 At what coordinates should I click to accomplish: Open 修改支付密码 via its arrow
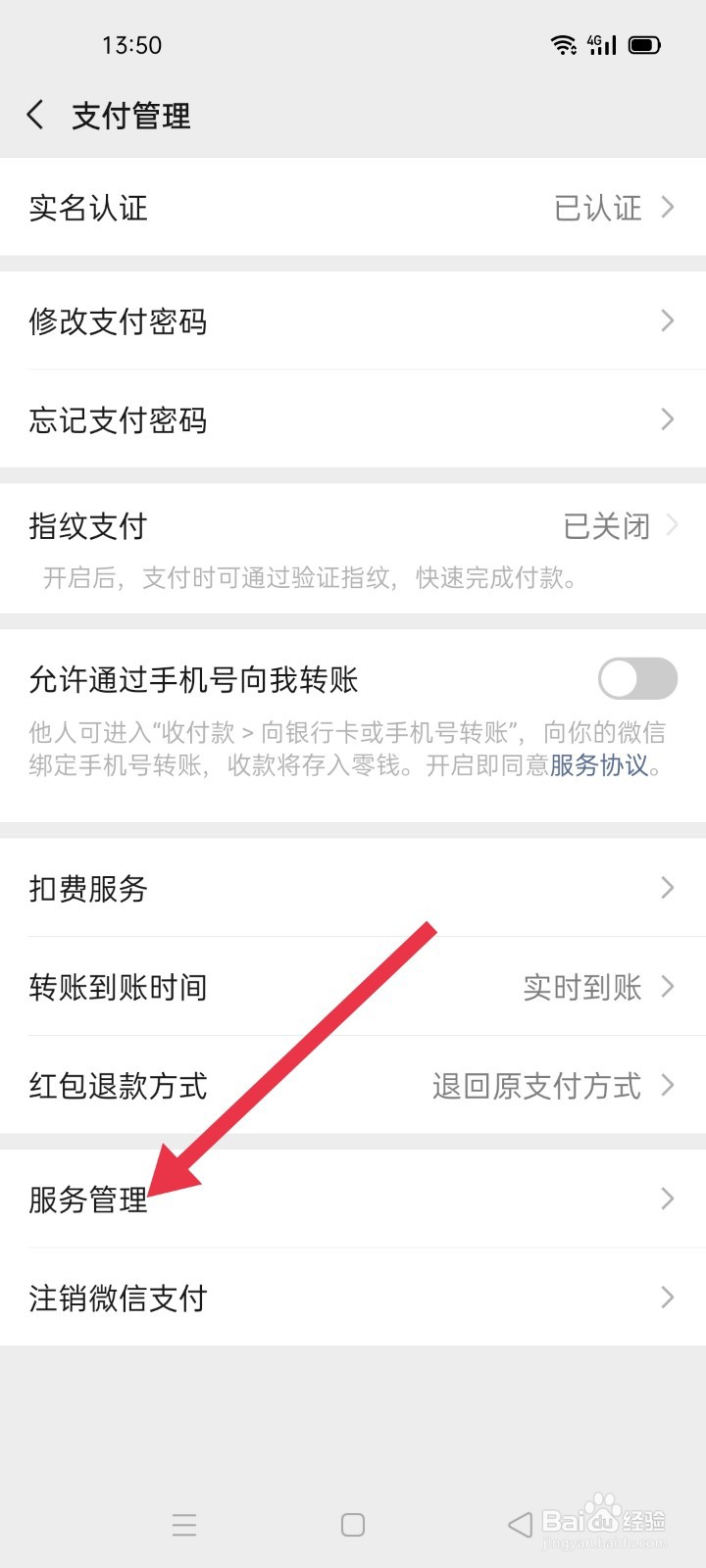669,321
